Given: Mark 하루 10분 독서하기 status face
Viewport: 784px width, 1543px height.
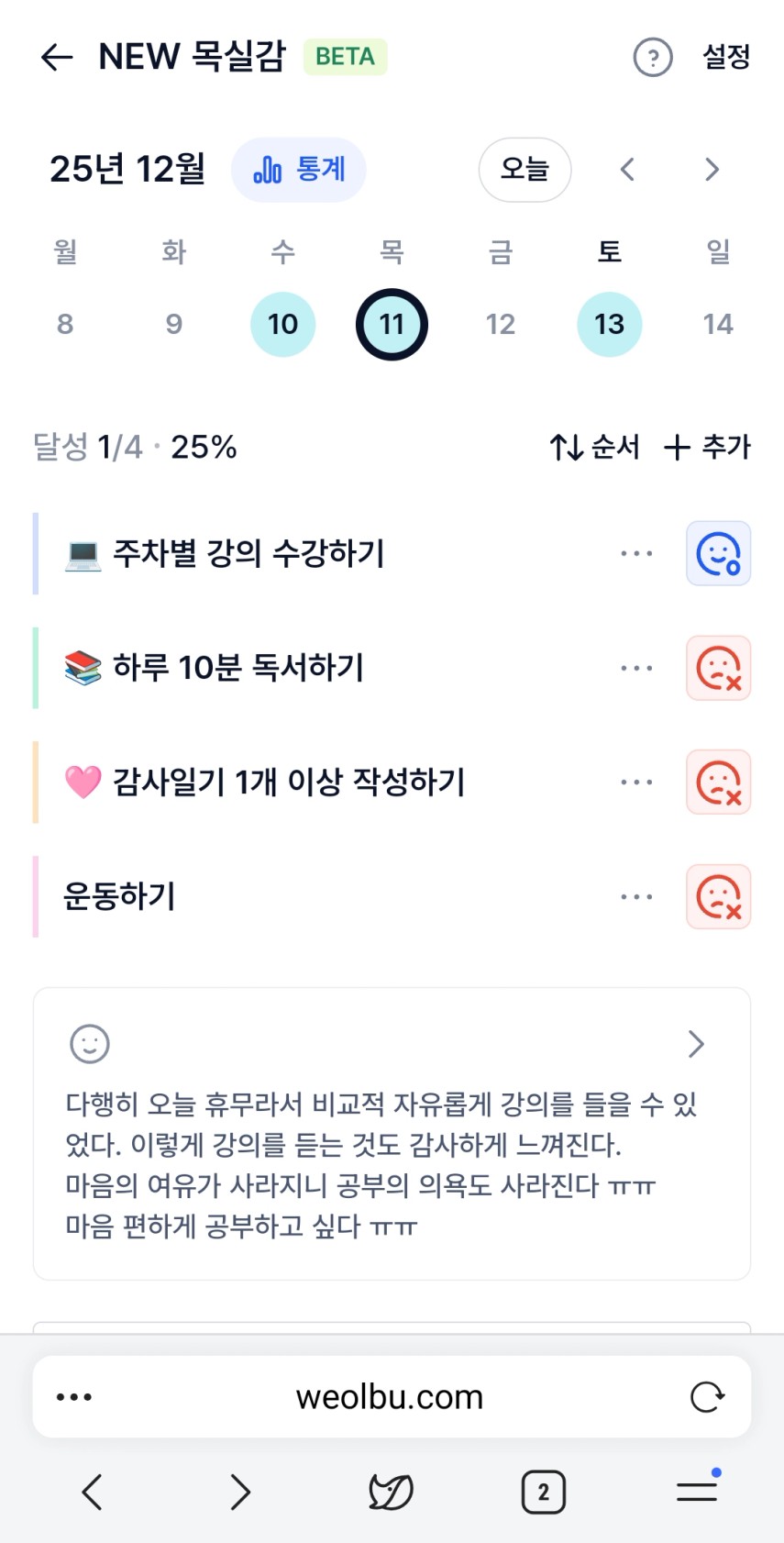Looking at the screenshot, I should coord(718,668).
